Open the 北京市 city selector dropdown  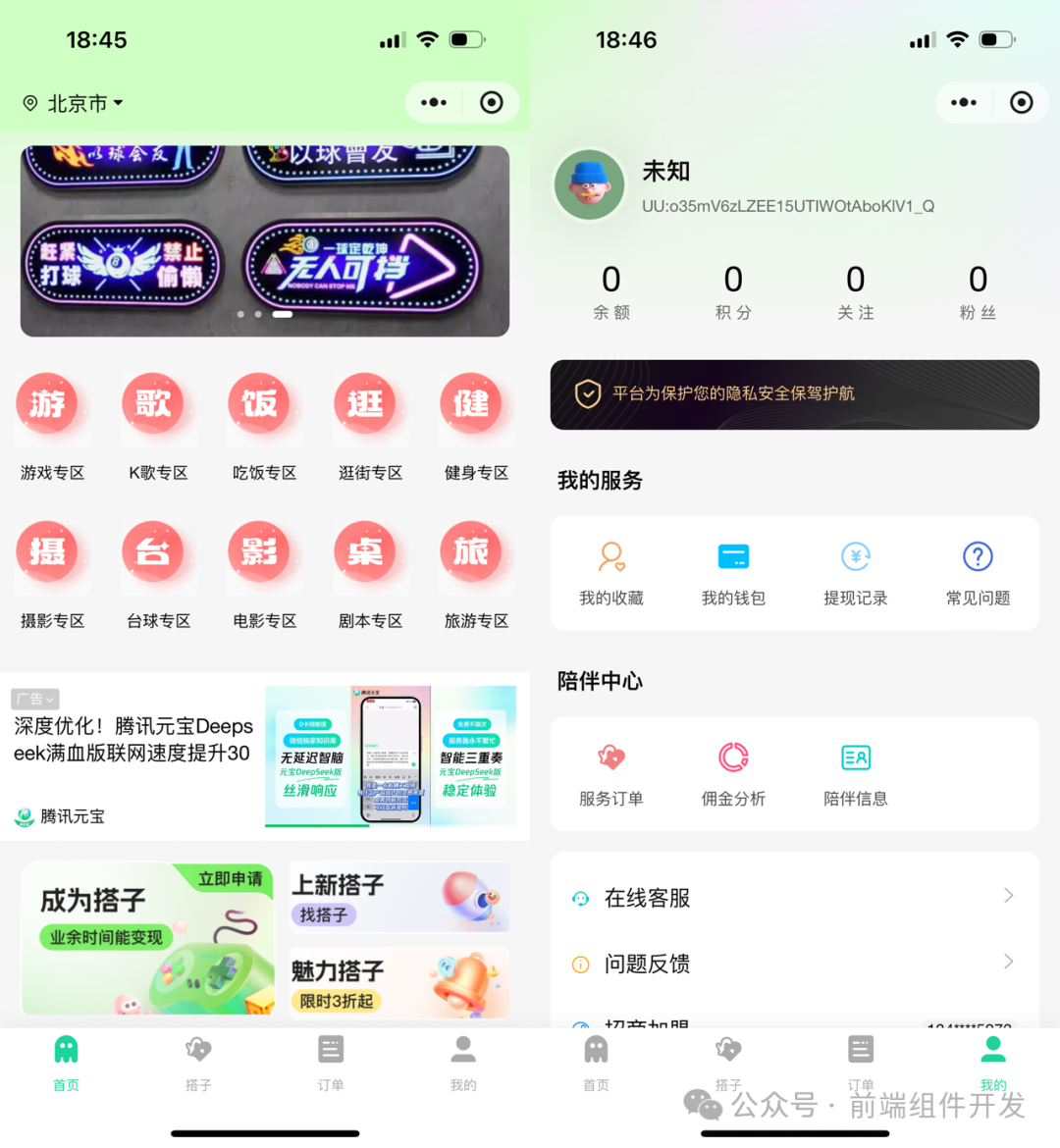pos(71,103)
